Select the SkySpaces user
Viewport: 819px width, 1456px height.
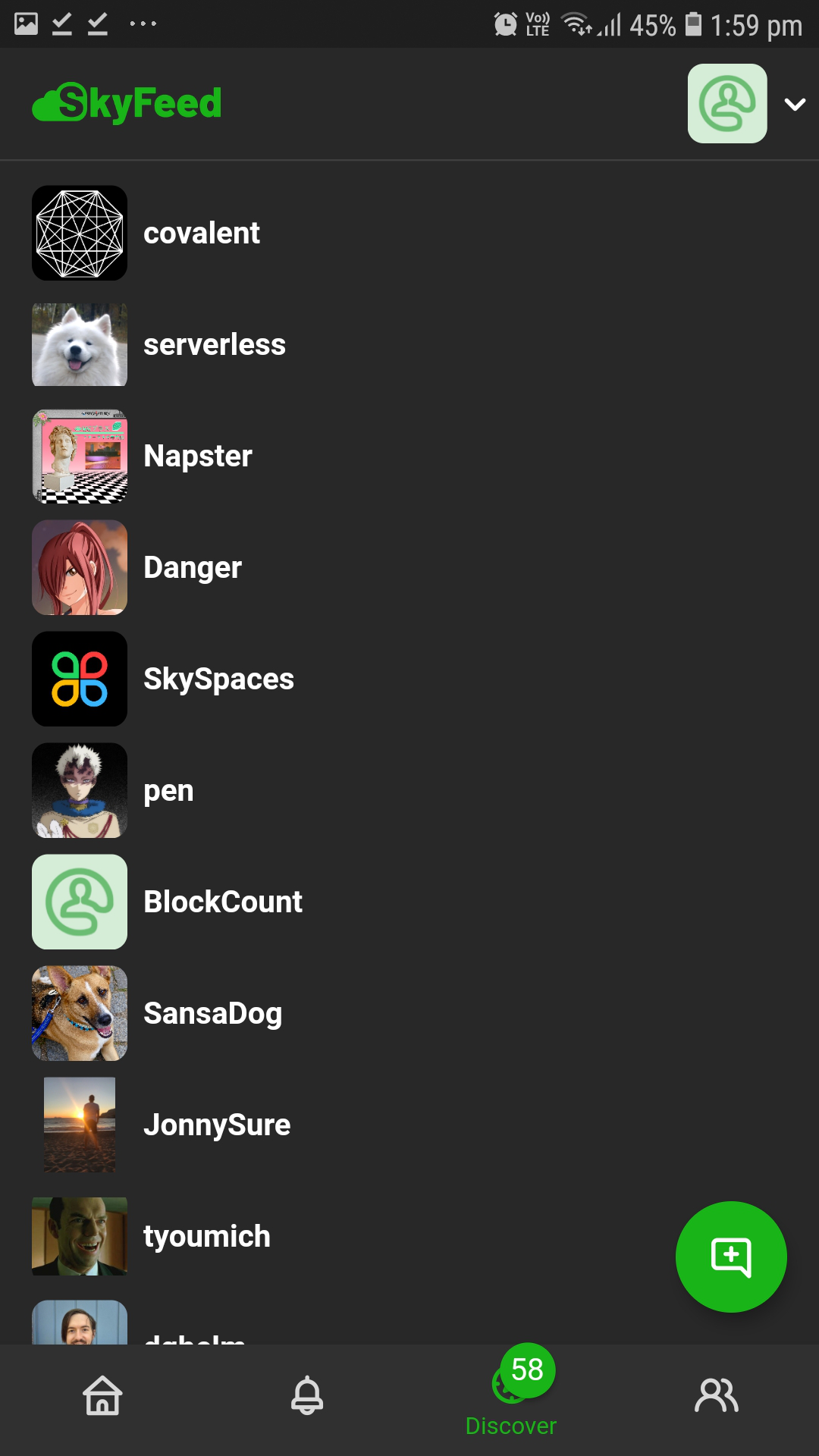pyautogui.click(x=218, y=679)
